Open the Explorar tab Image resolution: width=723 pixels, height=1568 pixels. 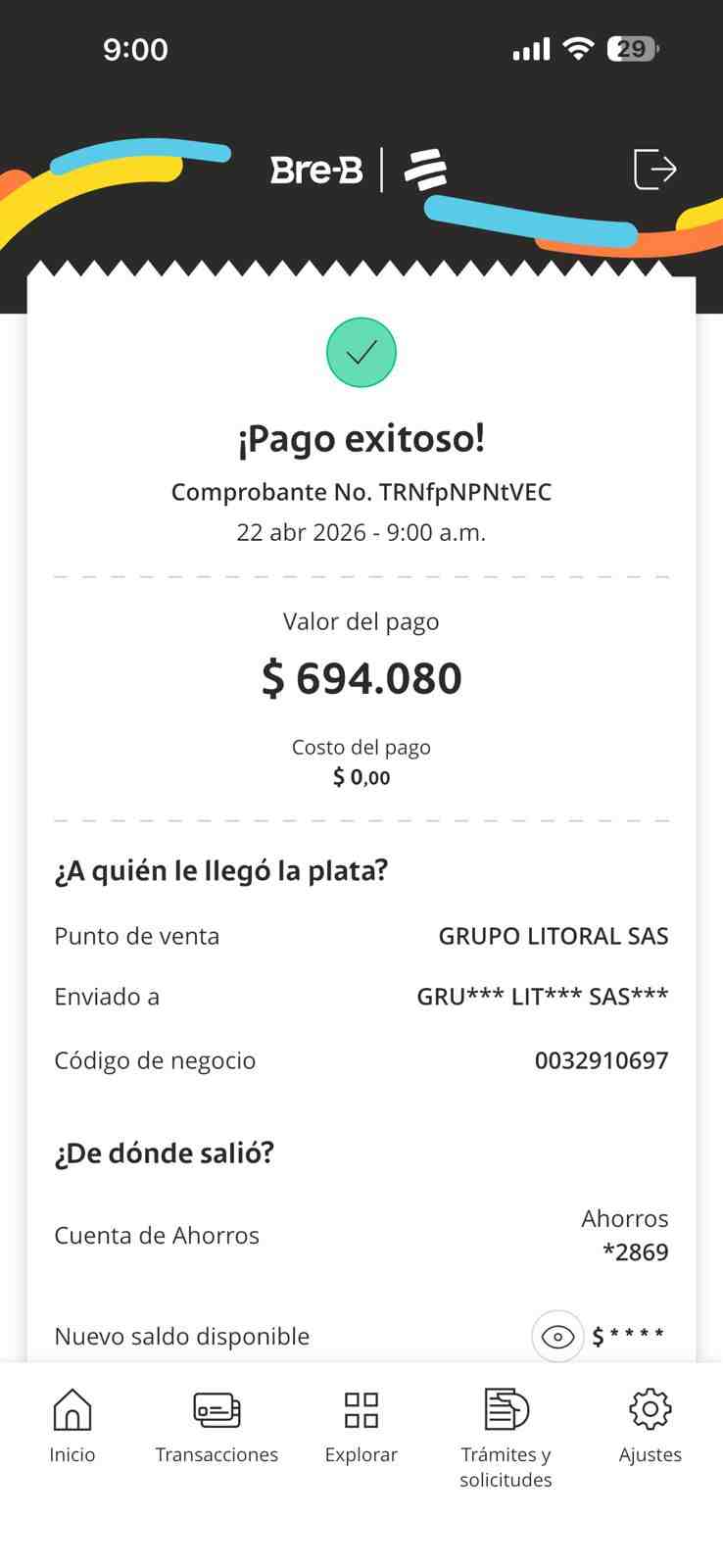coord(361,1426)
